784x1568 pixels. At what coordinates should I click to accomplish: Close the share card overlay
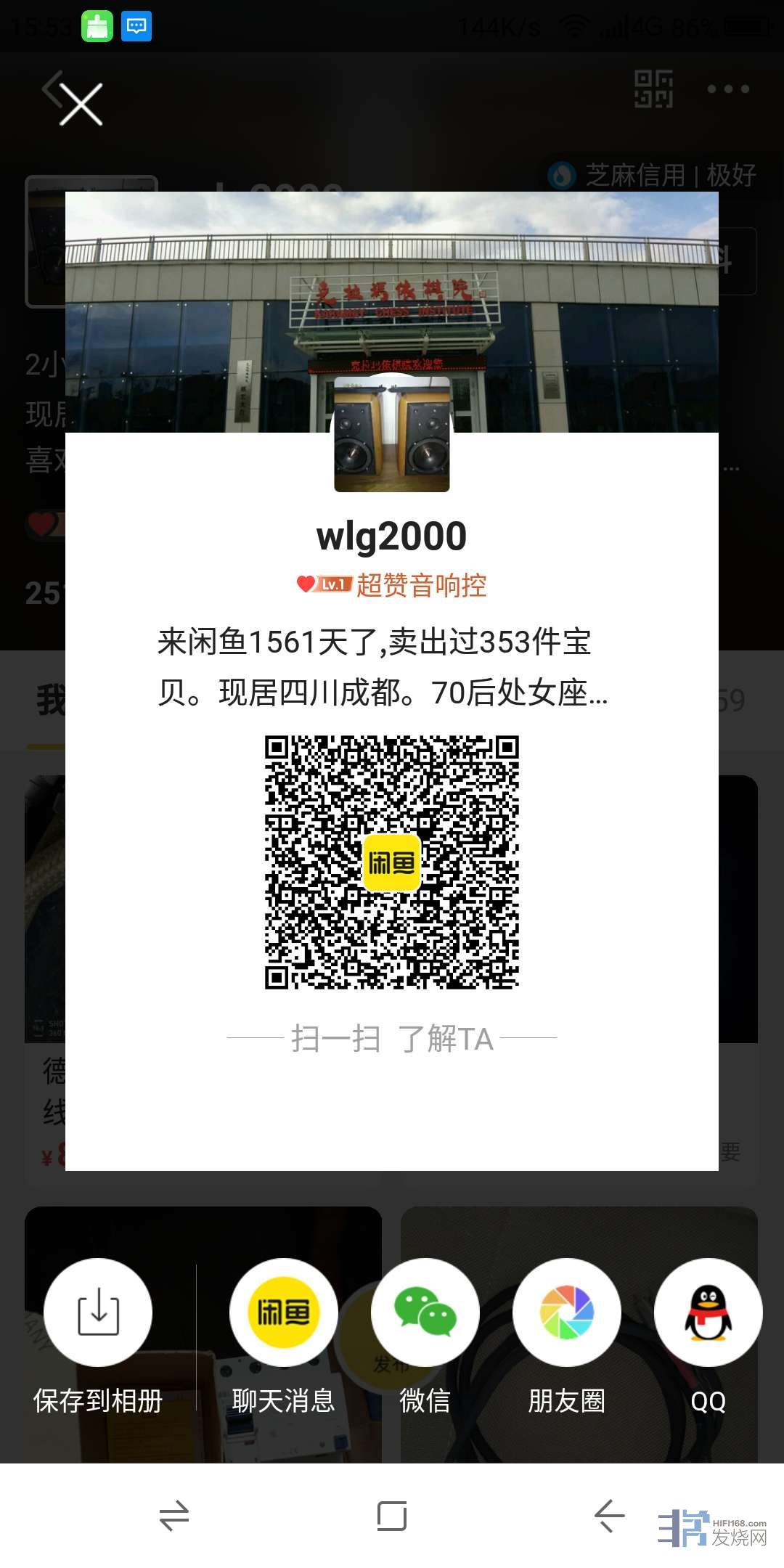[x=81, y=104]
